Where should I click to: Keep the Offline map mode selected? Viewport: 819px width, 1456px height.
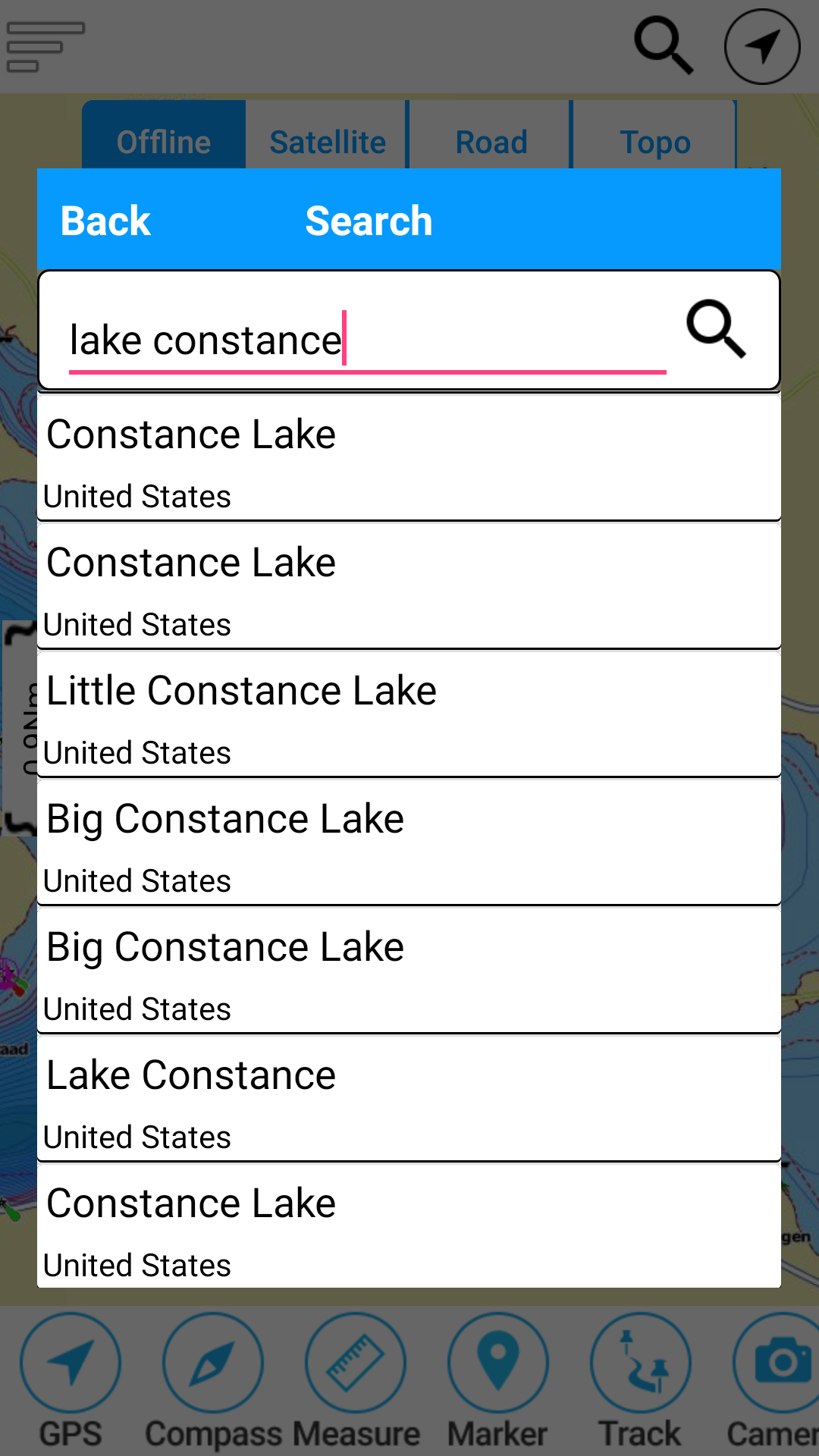tap(164, 141)
